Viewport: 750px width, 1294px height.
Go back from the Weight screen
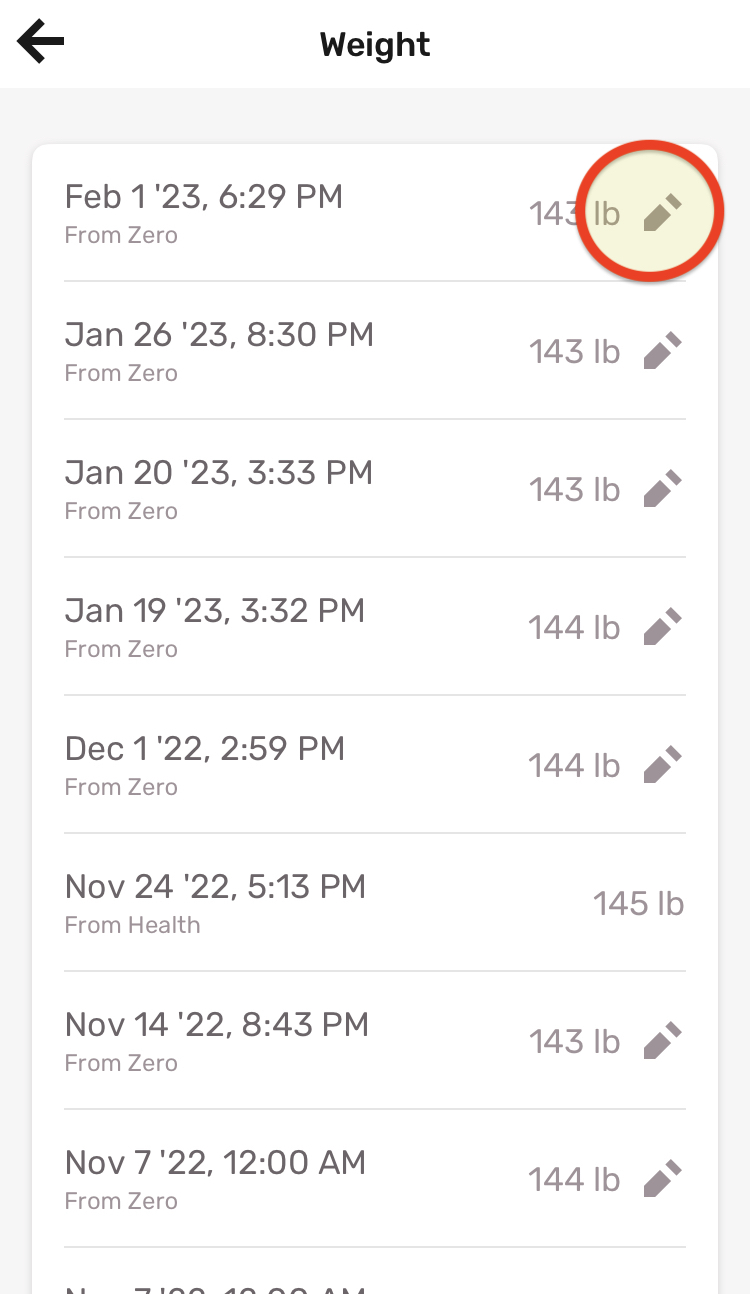tap(41, 43)
